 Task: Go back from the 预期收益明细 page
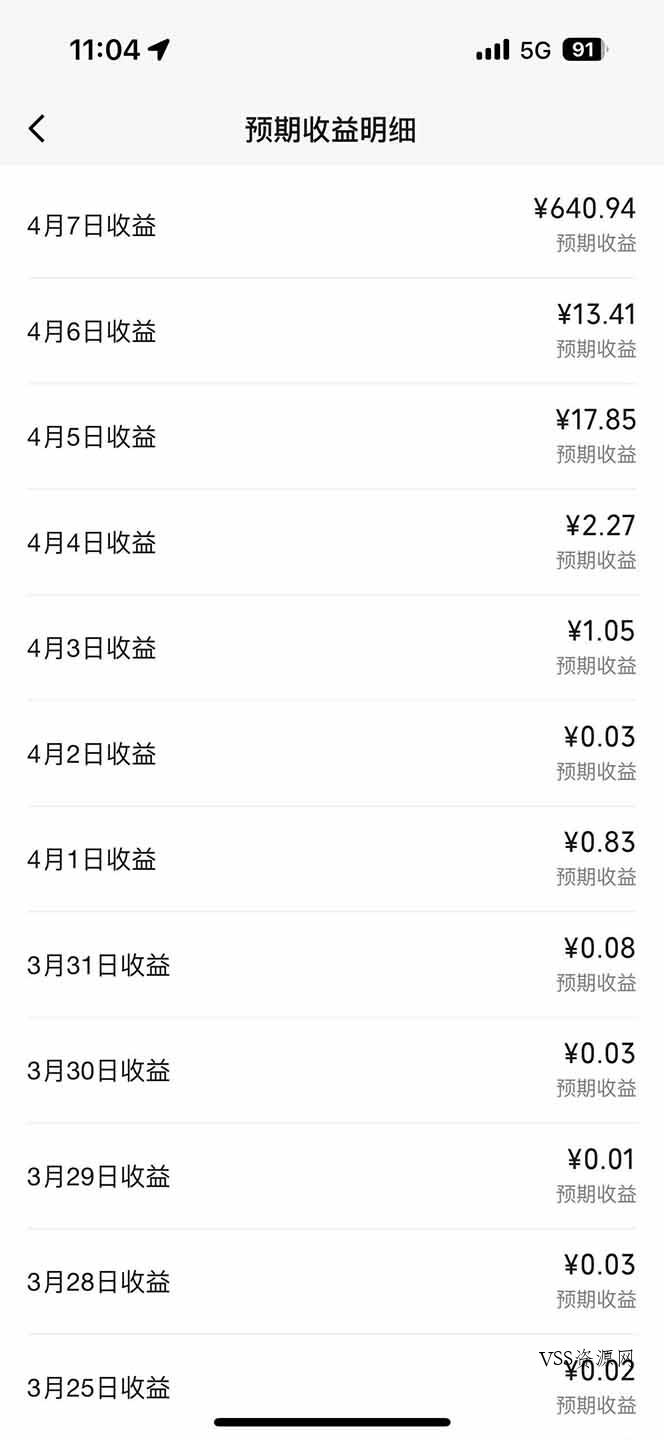tap(37, 129)
